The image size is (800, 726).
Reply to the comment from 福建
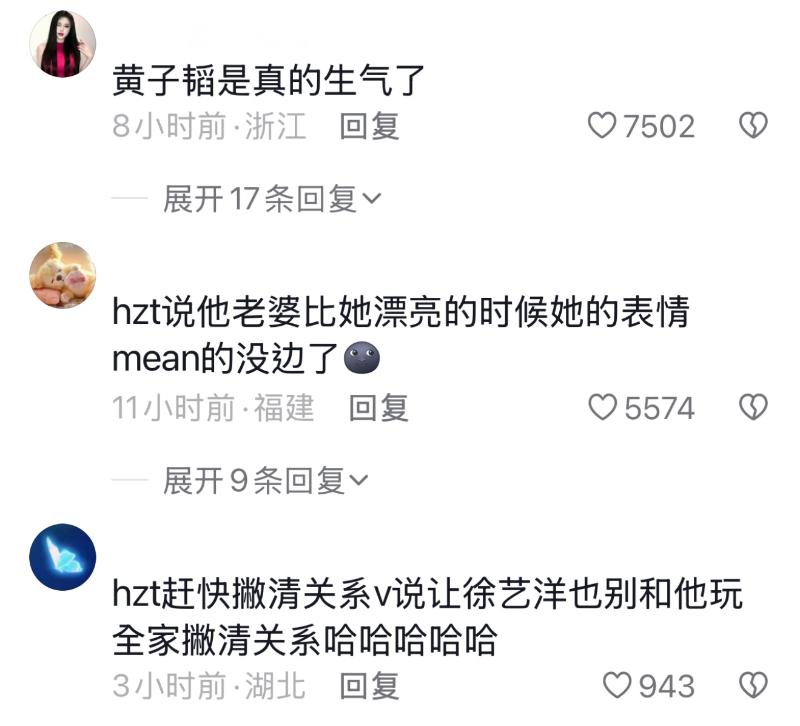379,407
